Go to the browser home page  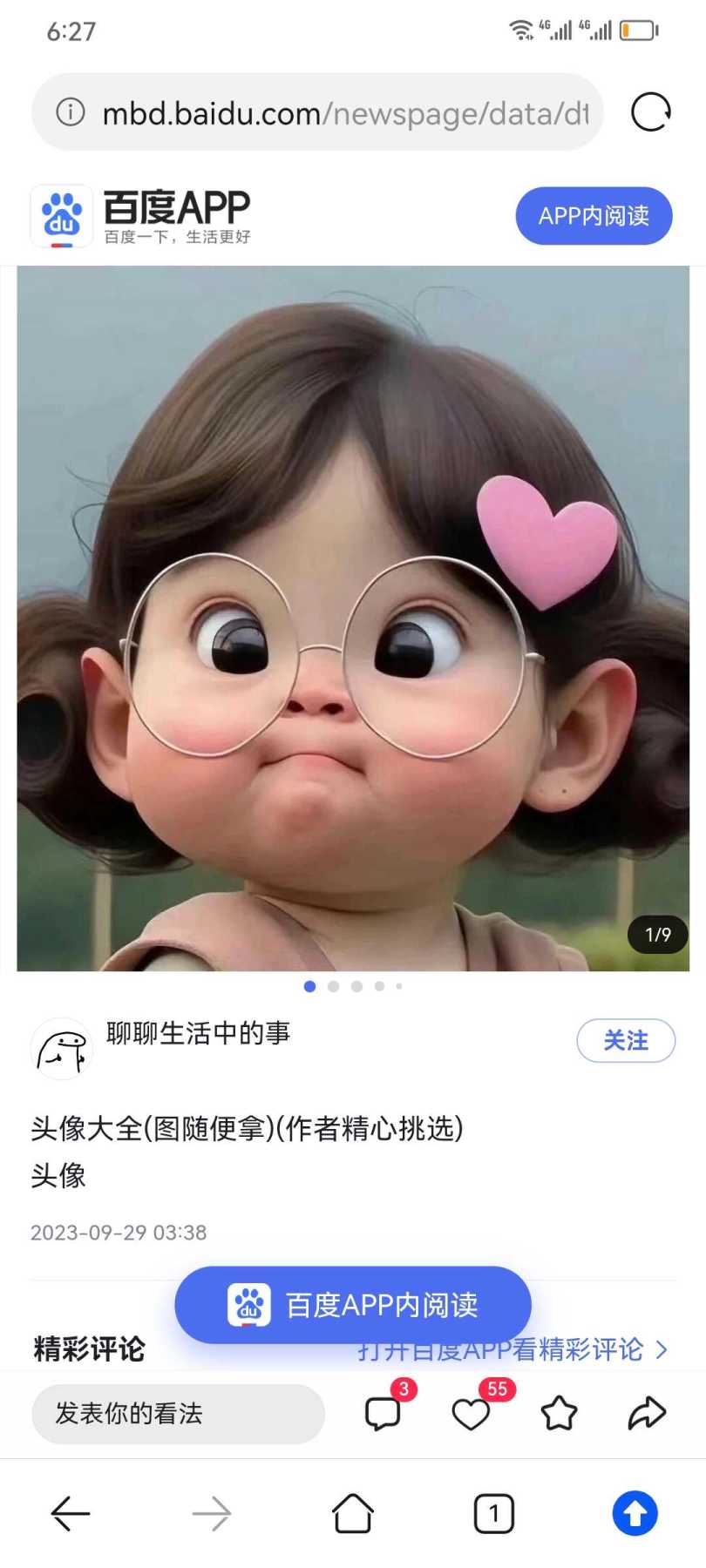[x=353, y=1514]
